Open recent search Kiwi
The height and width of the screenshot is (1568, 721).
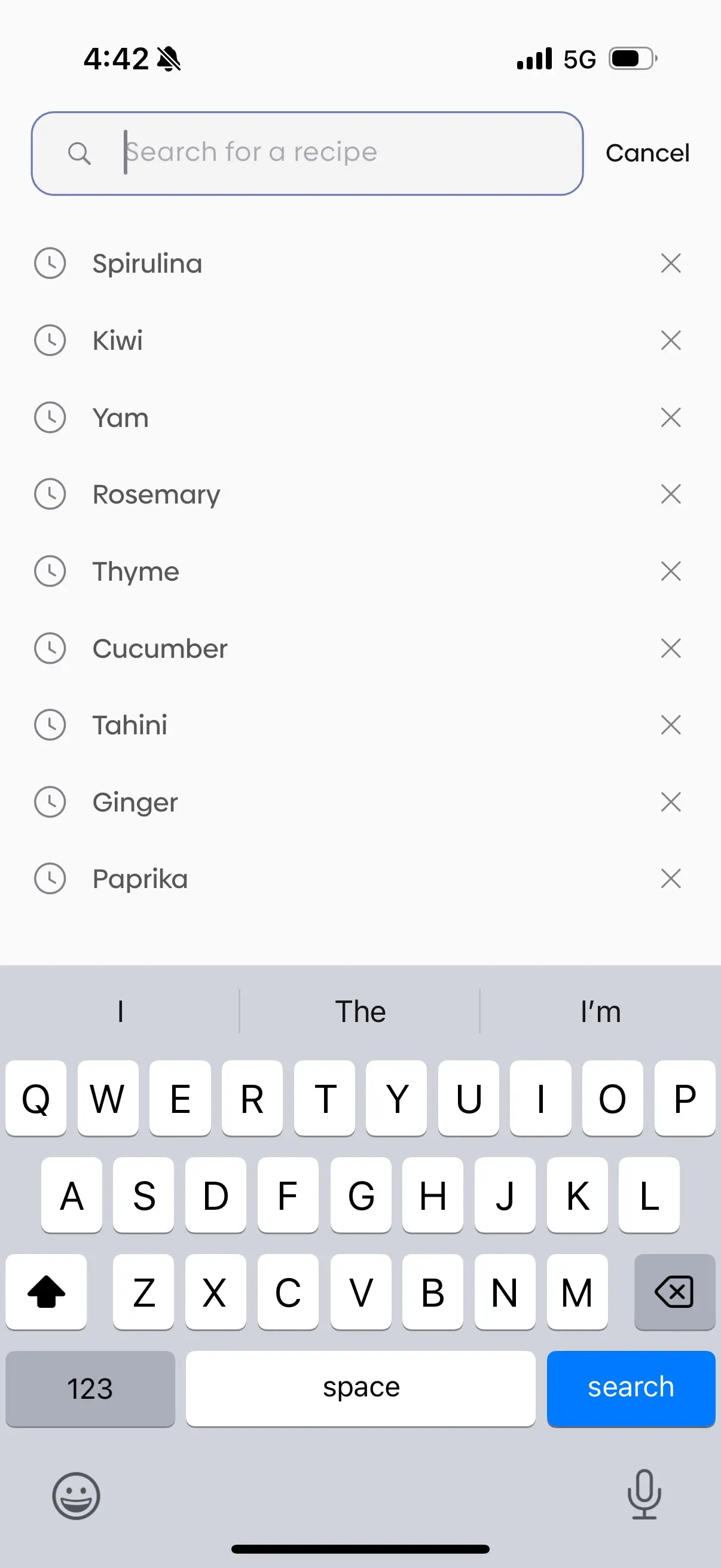pos(117,340)
